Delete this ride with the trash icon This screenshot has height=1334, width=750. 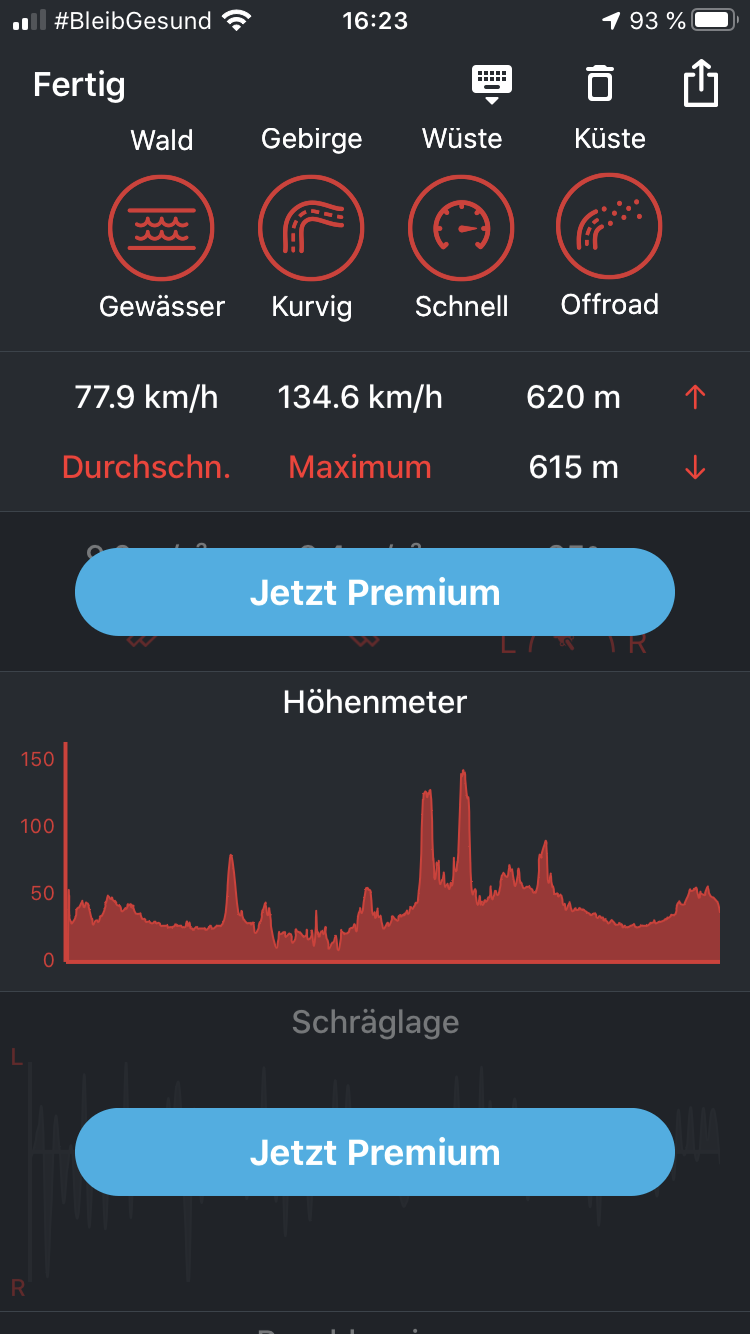click(600, 84)
